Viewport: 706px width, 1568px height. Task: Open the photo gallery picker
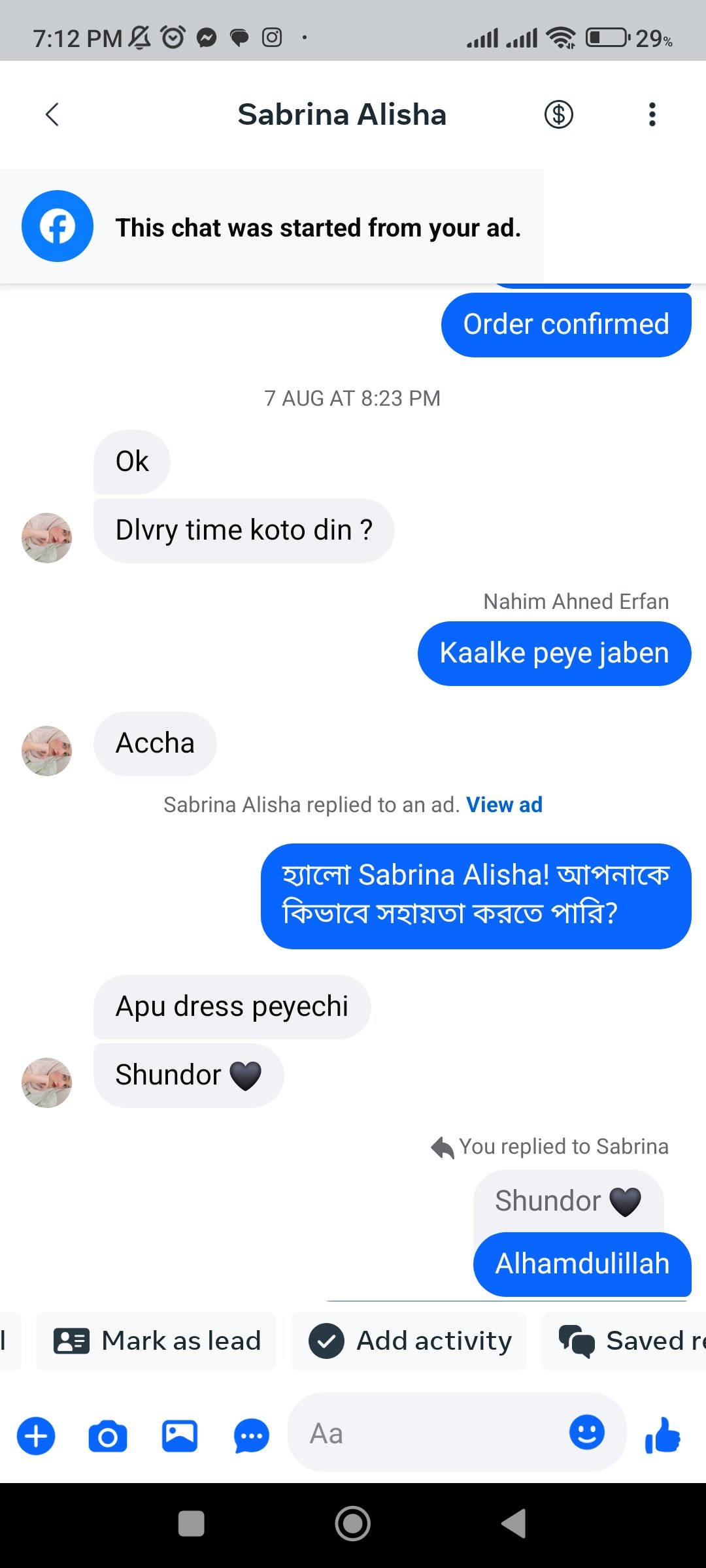[180, 1436]
